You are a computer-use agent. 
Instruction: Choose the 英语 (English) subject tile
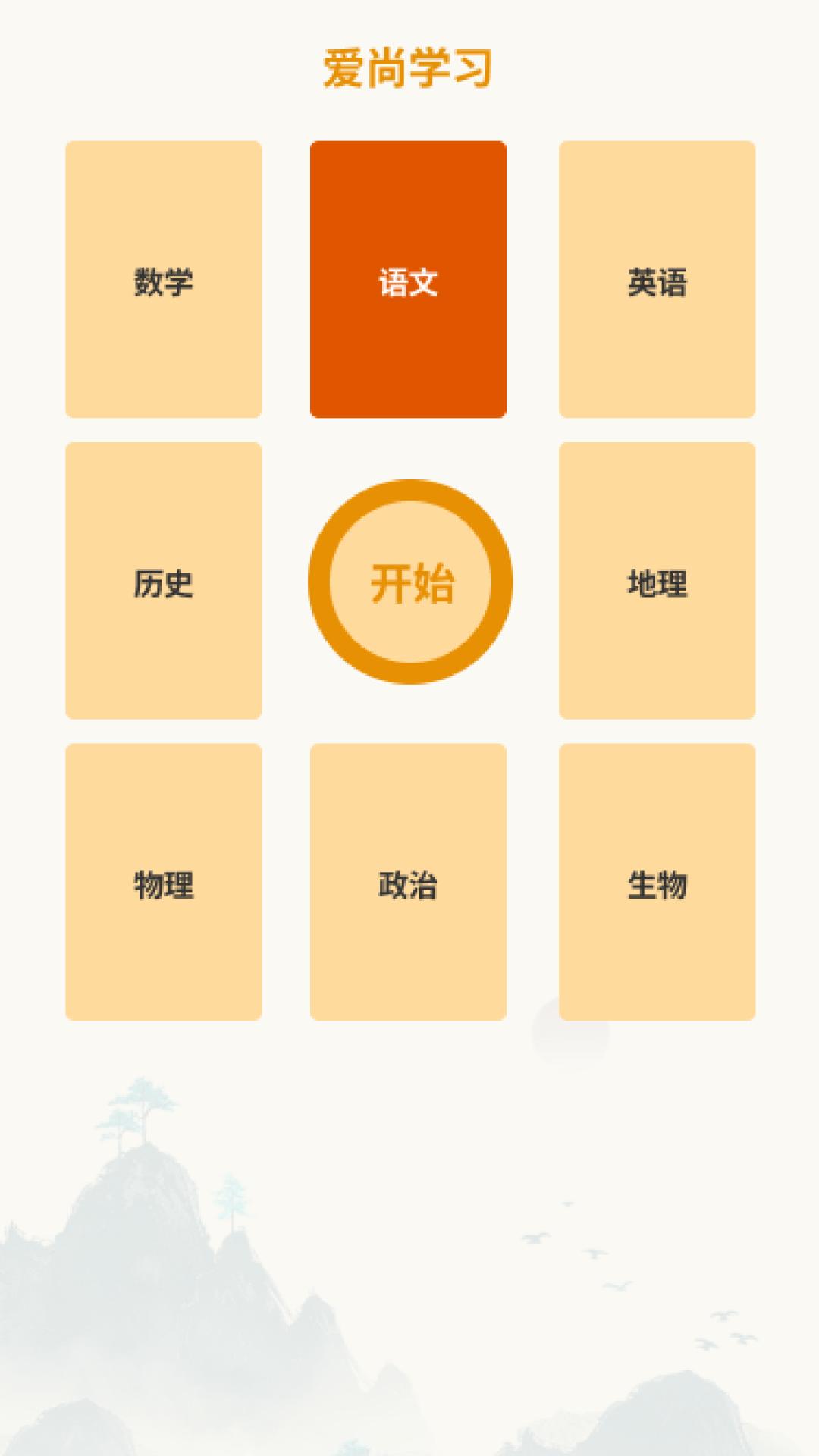pyautogui.click(x=655, y=279)
